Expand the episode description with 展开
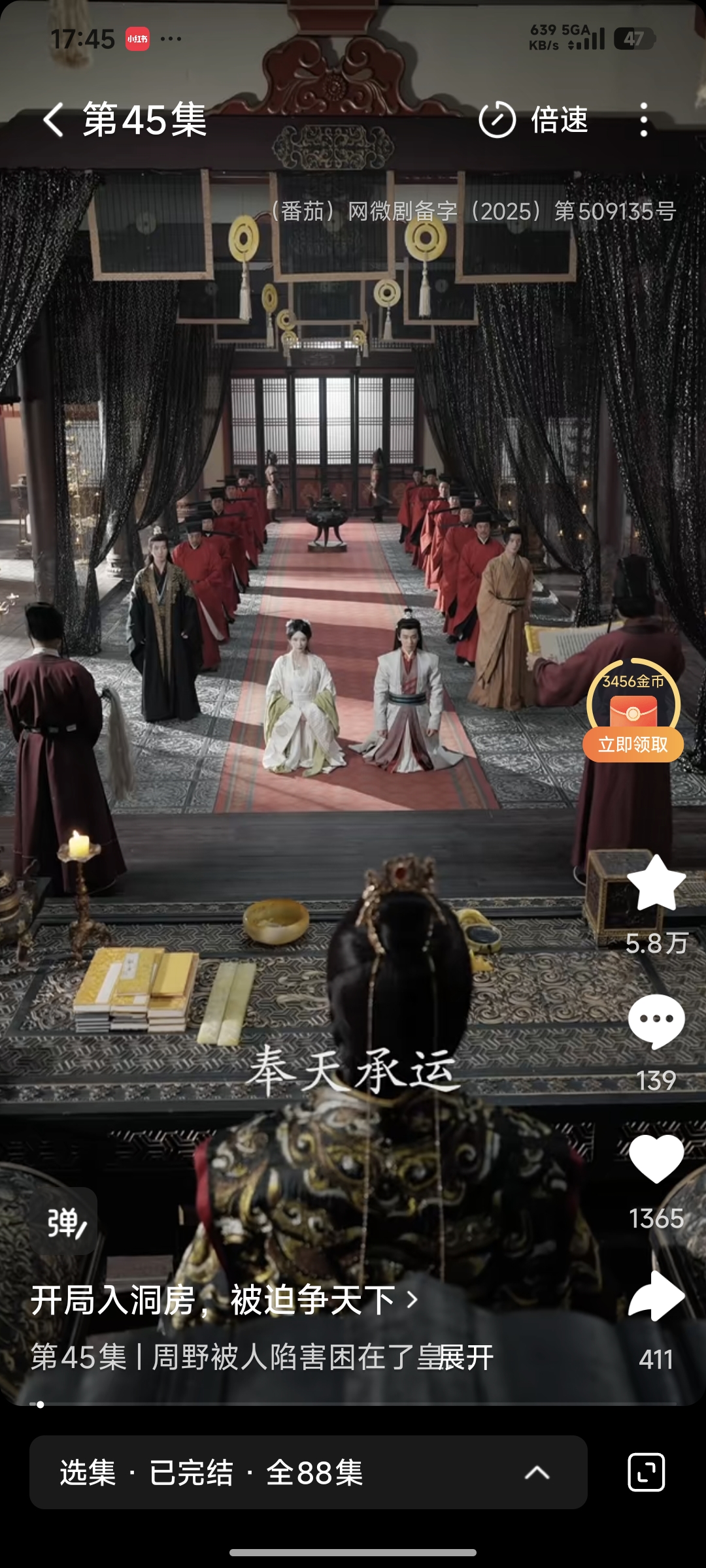 pos(467,1357)
